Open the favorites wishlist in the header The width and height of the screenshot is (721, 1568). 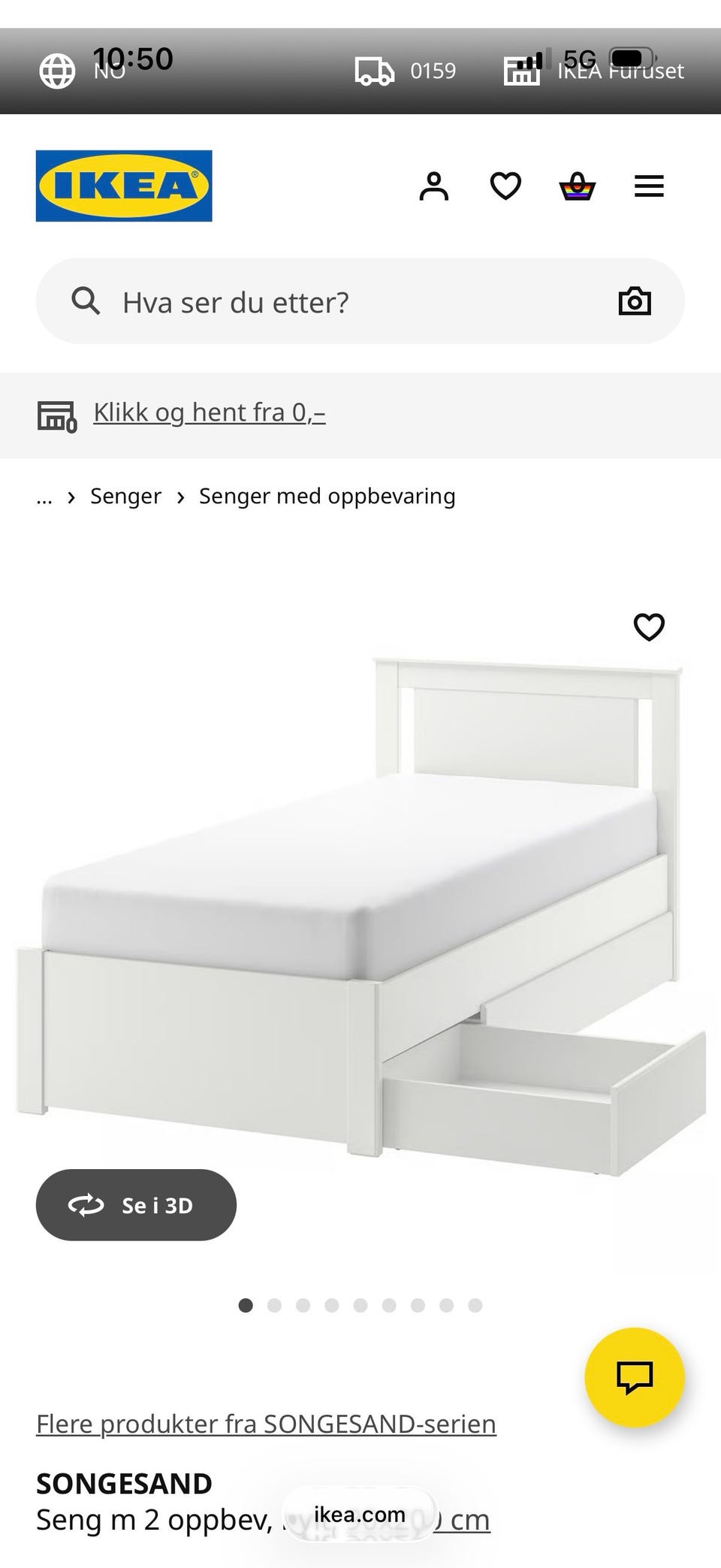pos(505,186)
